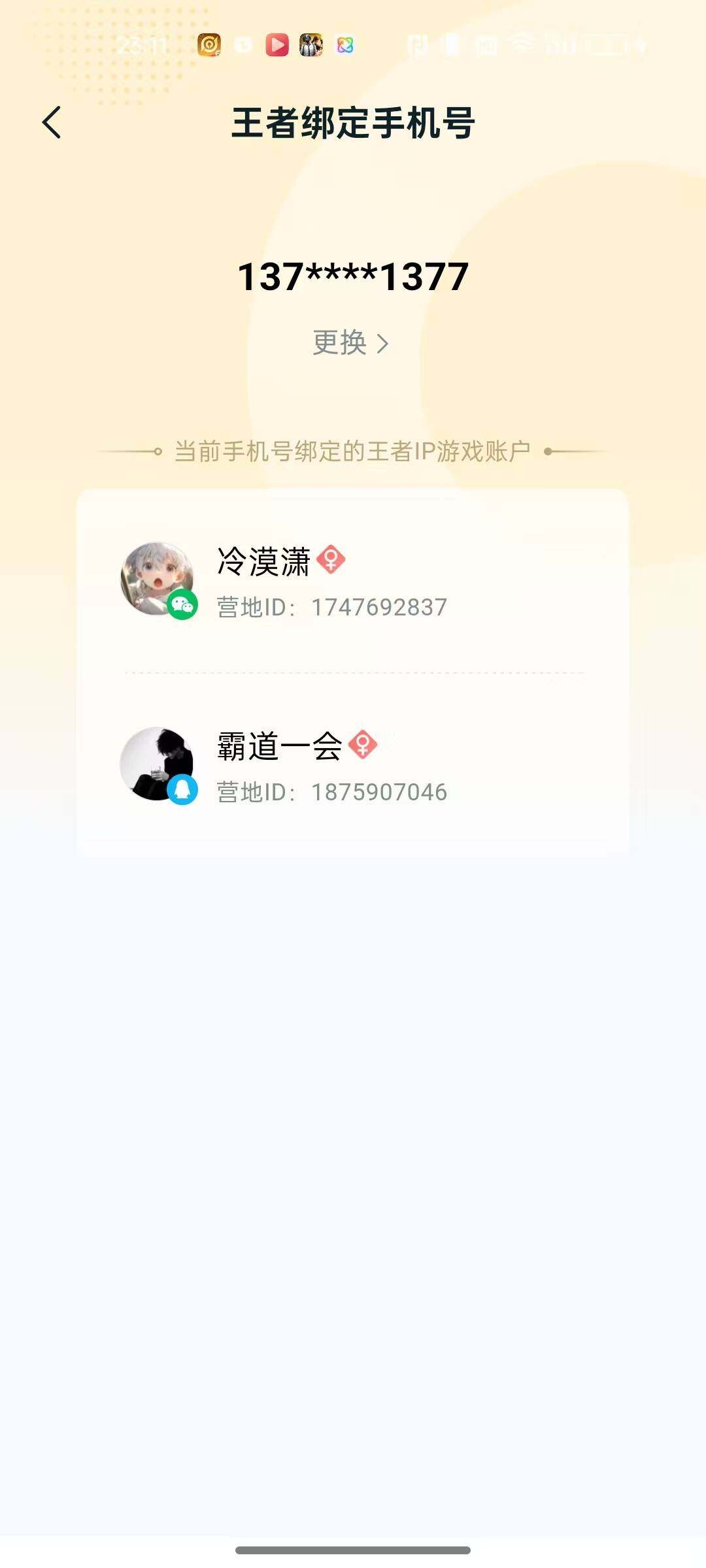Select the 营地ID 1747692837 text
Screen dimensions: 706x1568
[329, 608]
